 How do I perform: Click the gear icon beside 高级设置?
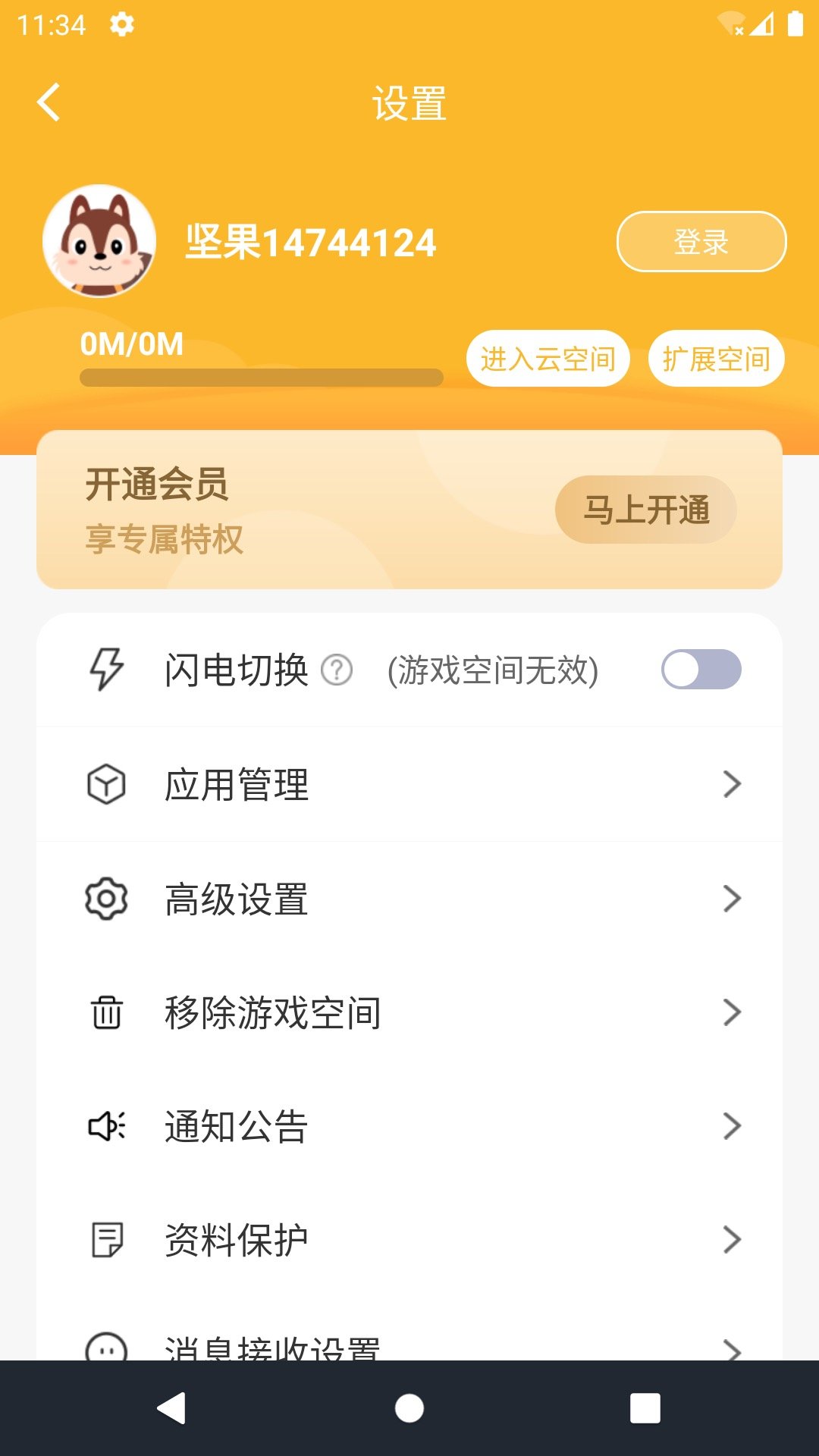[x=106, y=899]
